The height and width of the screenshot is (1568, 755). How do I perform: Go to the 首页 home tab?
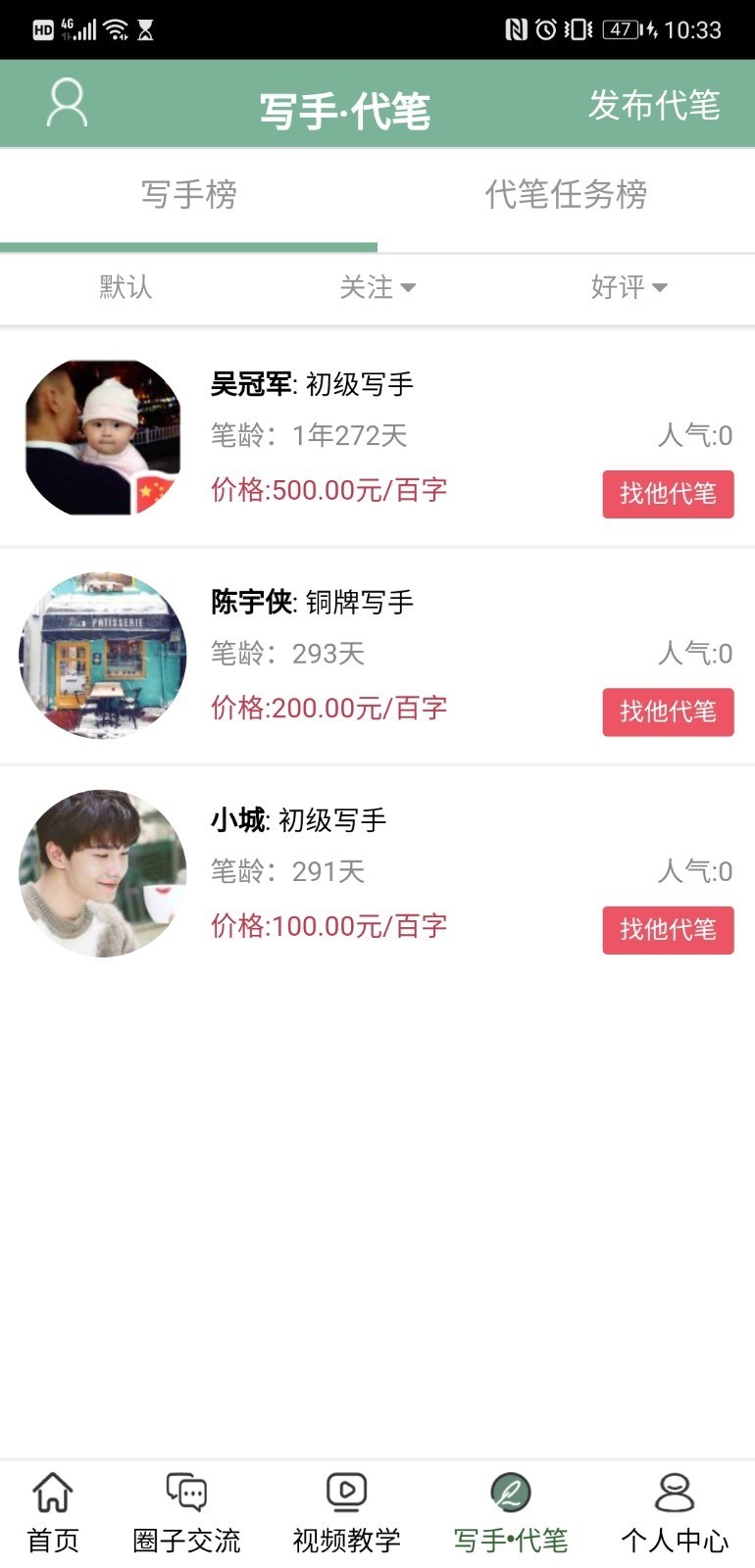click(x=53, y=1514)
